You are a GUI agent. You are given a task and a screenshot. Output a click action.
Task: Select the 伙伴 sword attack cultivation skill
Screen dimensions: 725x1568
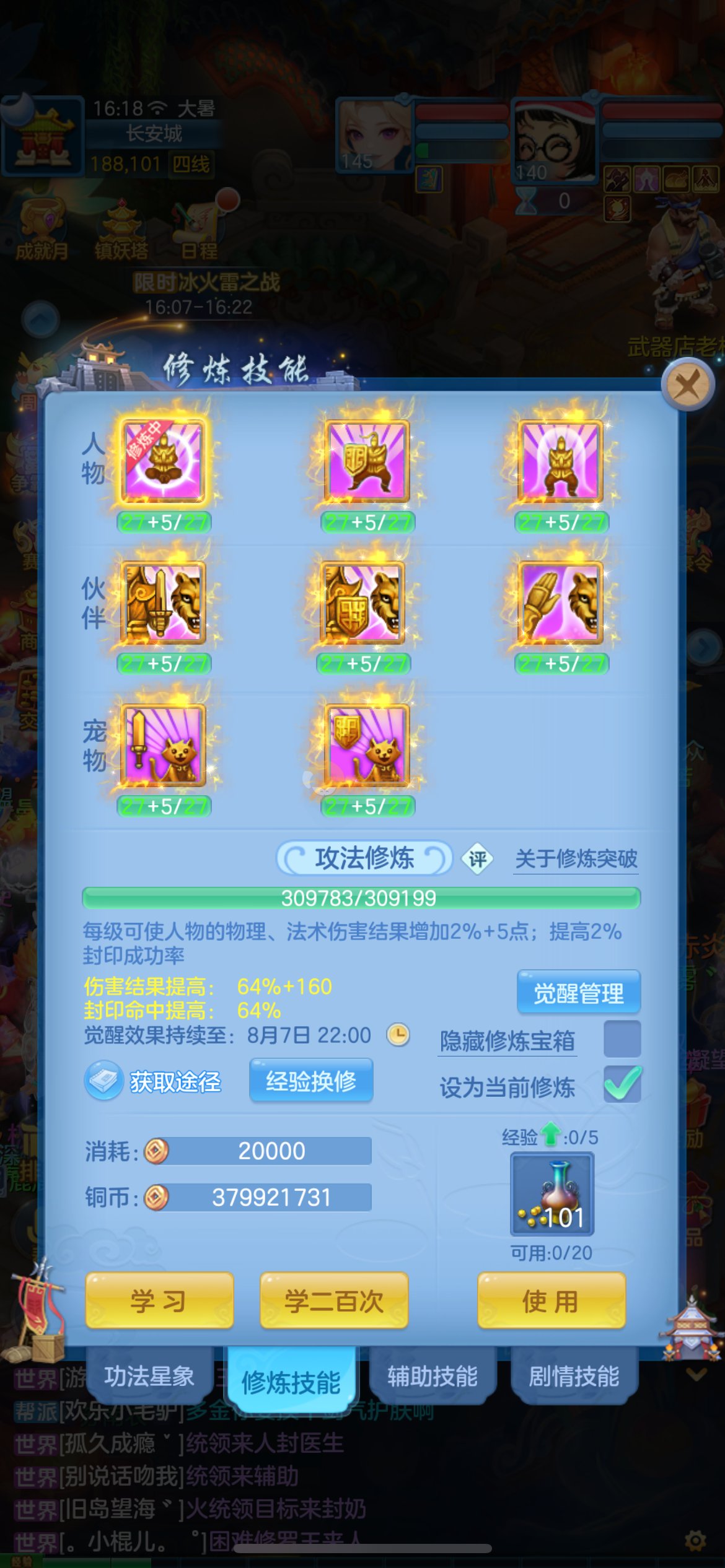pos(163,603)
